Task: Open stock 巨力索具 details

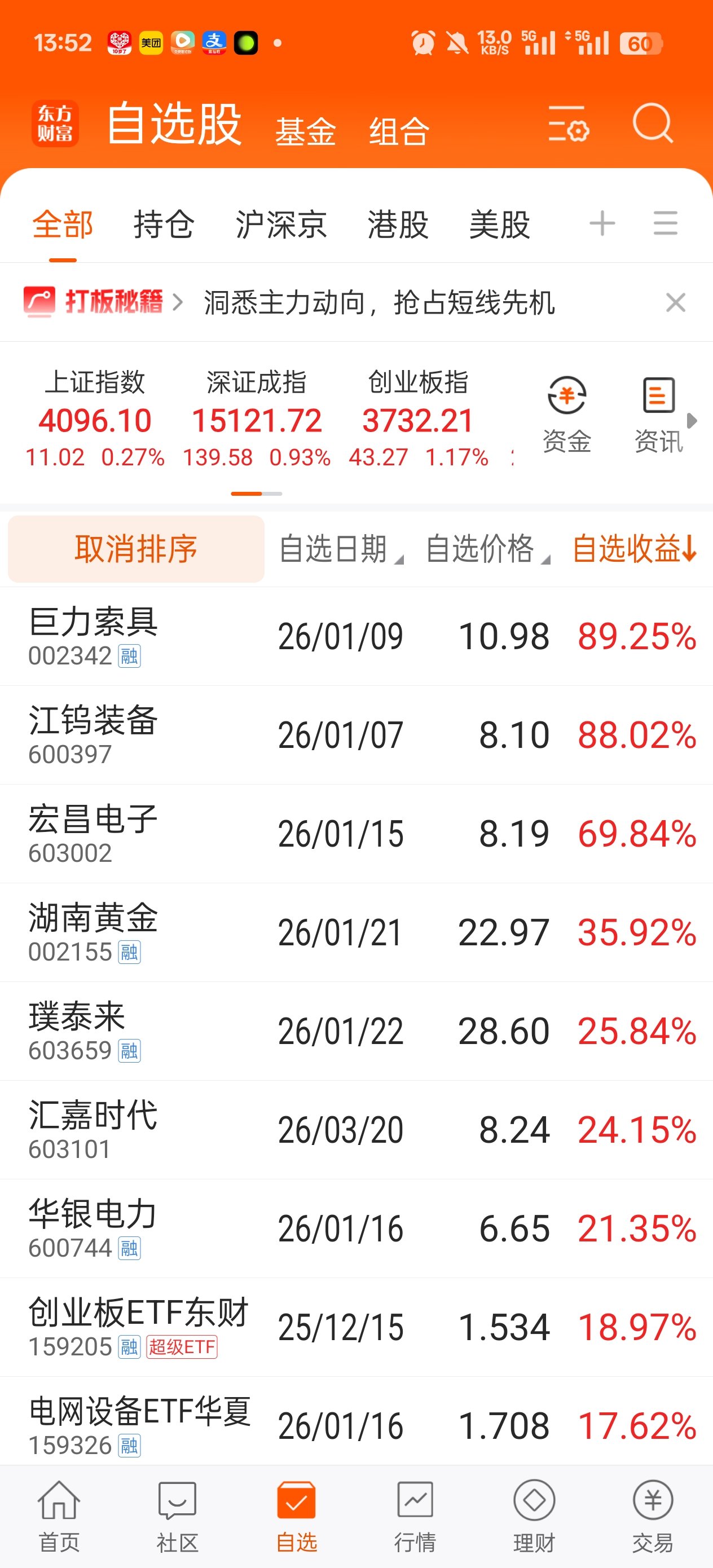Action: pos(94,636)
